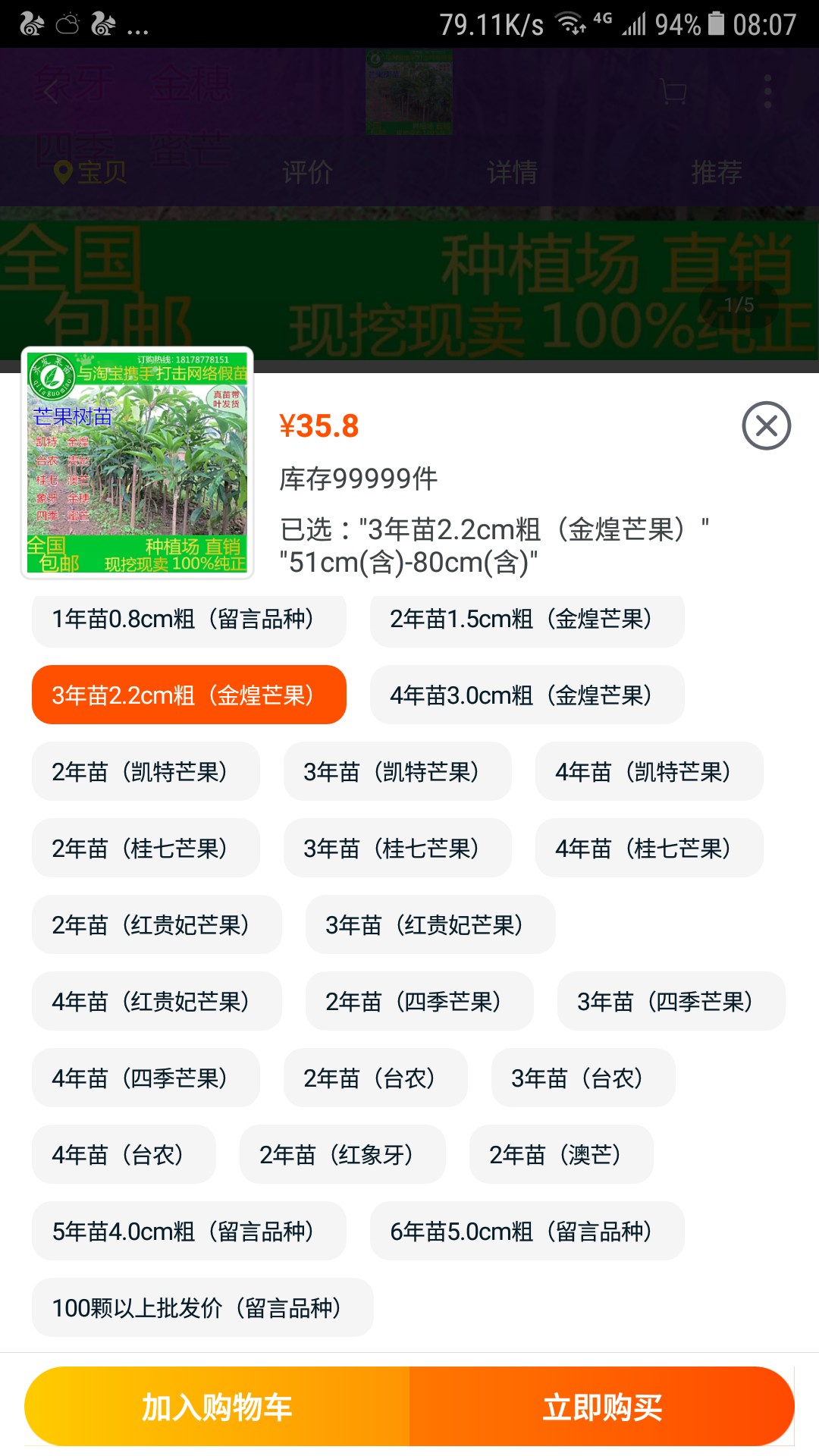Choose the 2年苗（台农）option
The width and height of the screenshot is (819, 1456).
click(x=375, y=1078)
